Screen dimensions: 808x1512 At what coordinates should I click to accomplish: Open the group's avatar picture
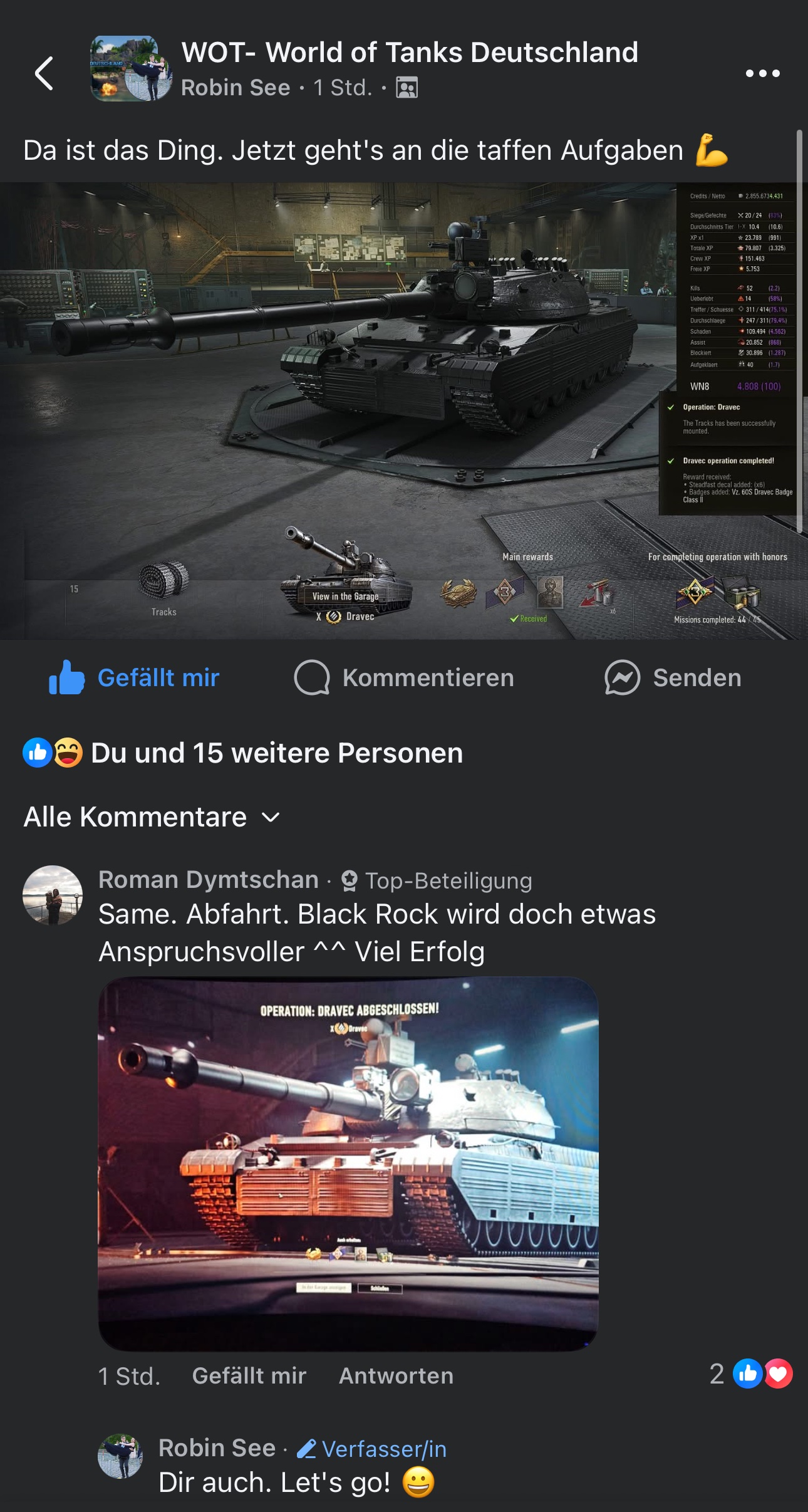[x=130, y=69]
